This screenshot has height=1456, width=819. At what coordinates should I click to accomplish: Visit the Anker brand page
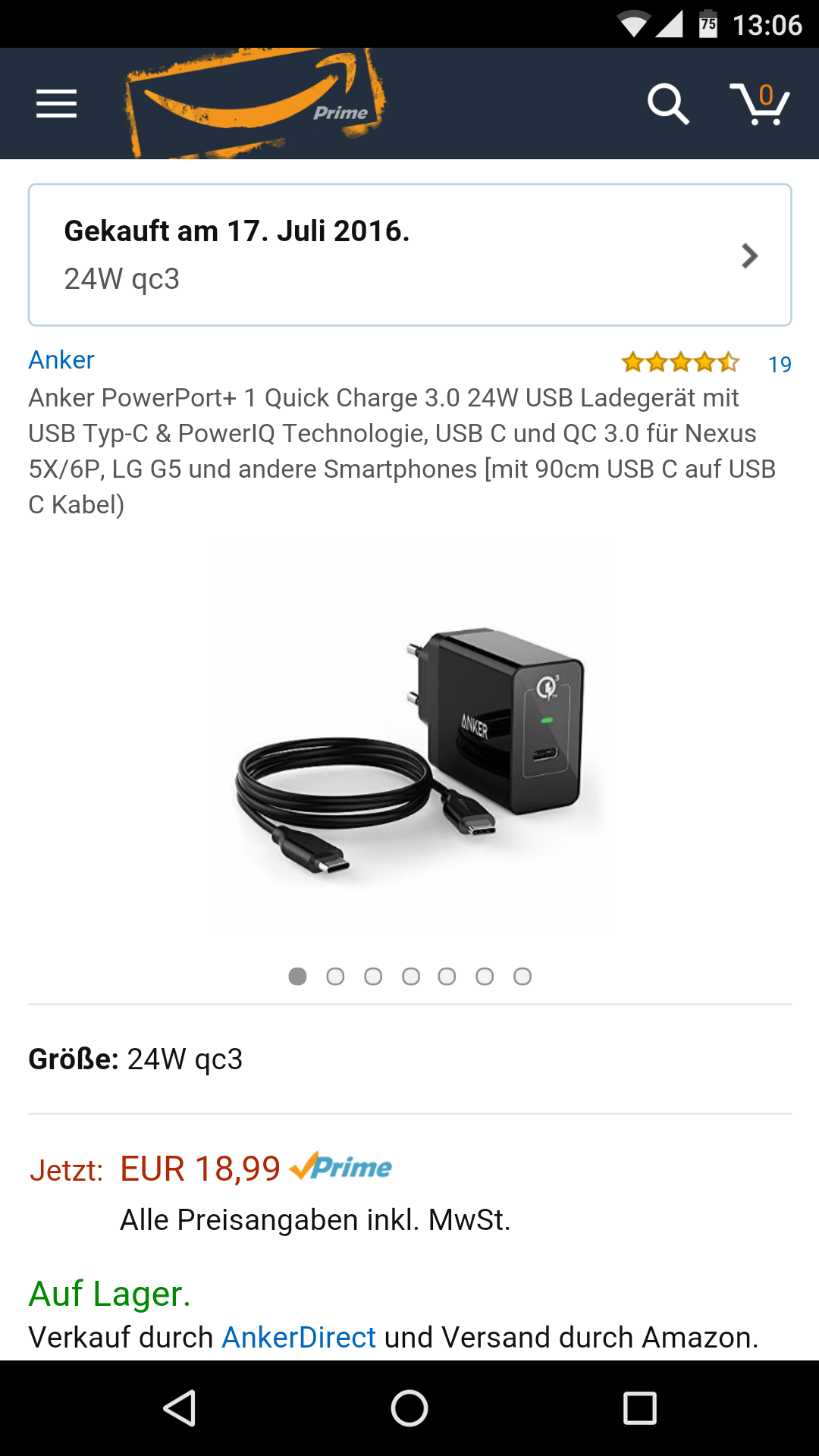click(x=61, y=359)
